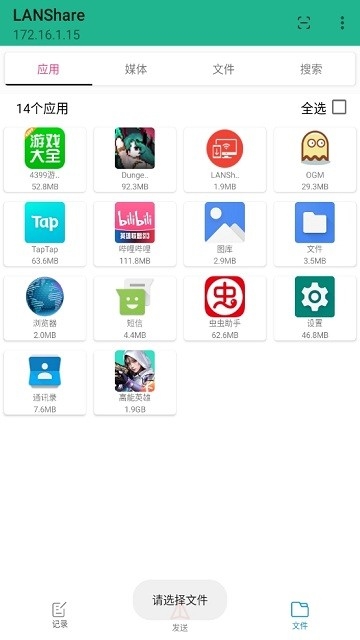Tap the 发送 send button

tap(180, 618)
